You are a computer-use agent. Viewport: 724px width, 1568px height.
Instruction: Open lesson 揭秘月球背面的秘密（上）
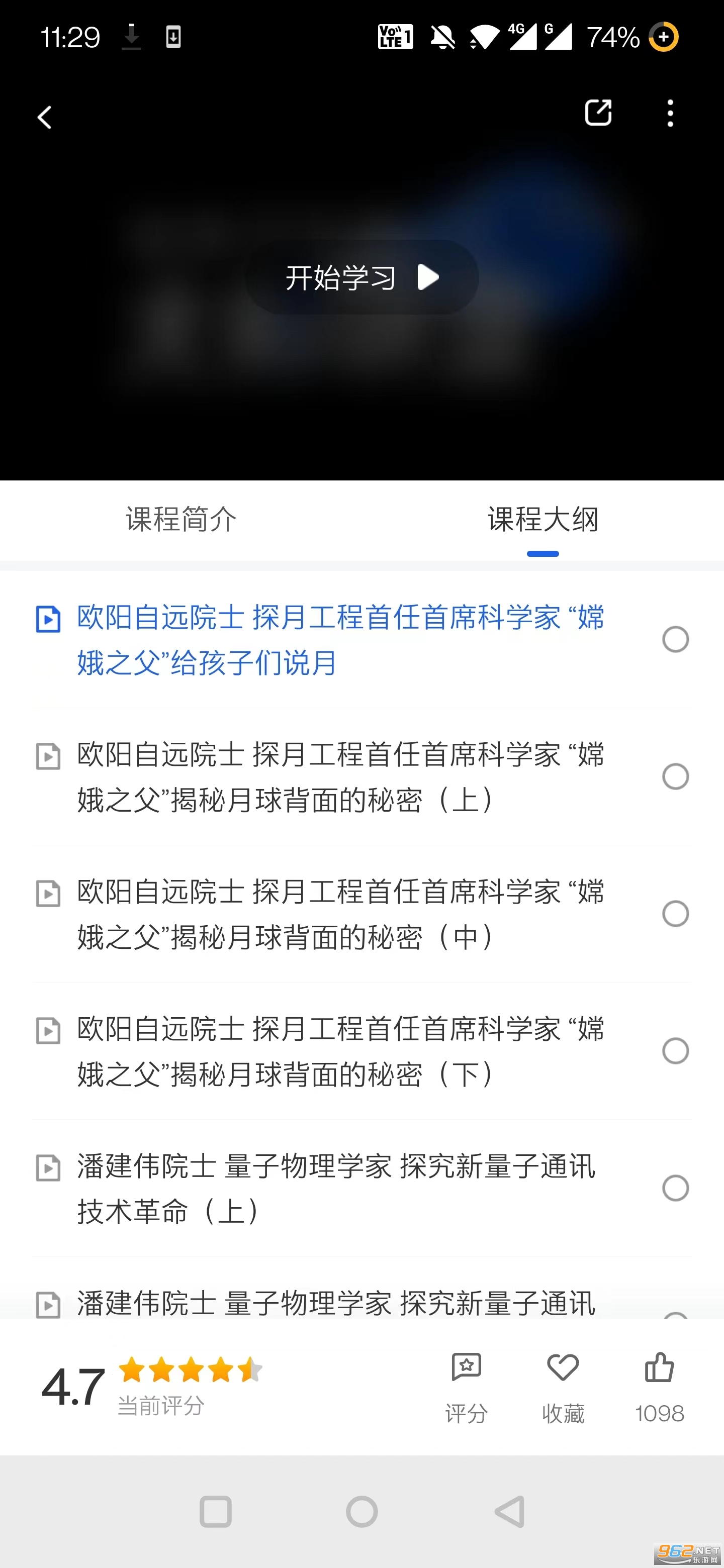[340, 776]
